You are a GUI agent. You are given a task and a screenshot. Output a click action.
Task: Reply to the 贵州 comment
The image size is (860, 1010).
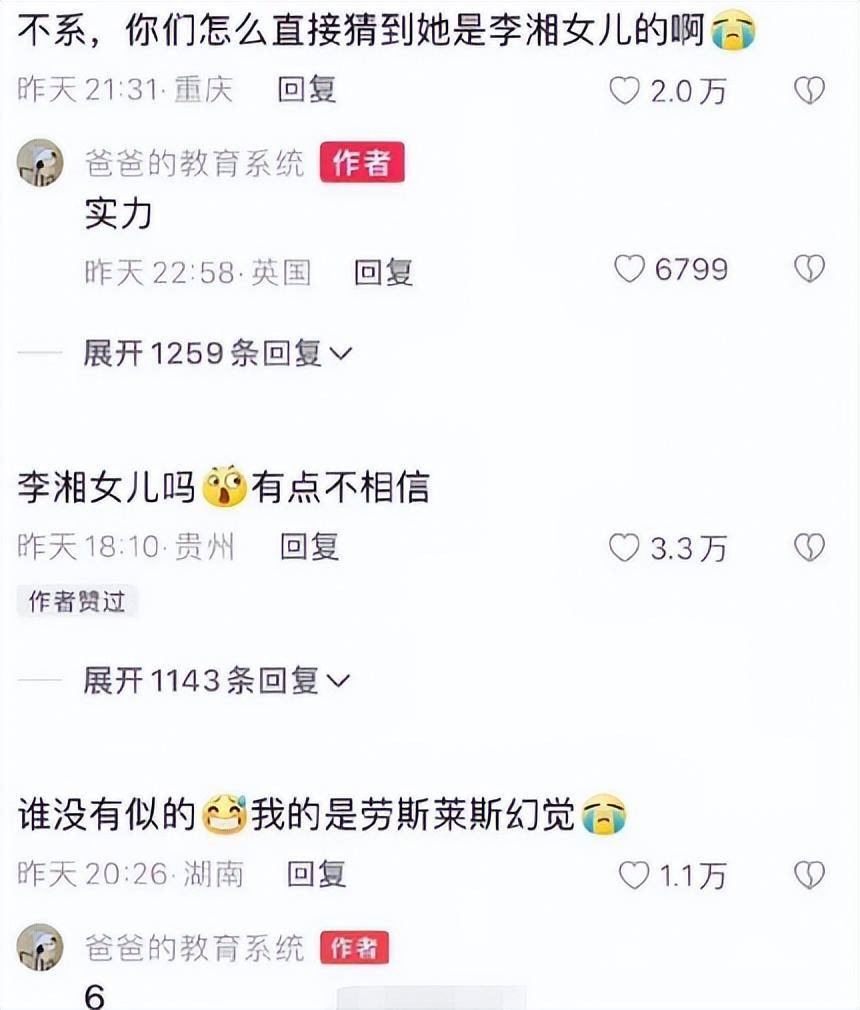tap(310, 546)
